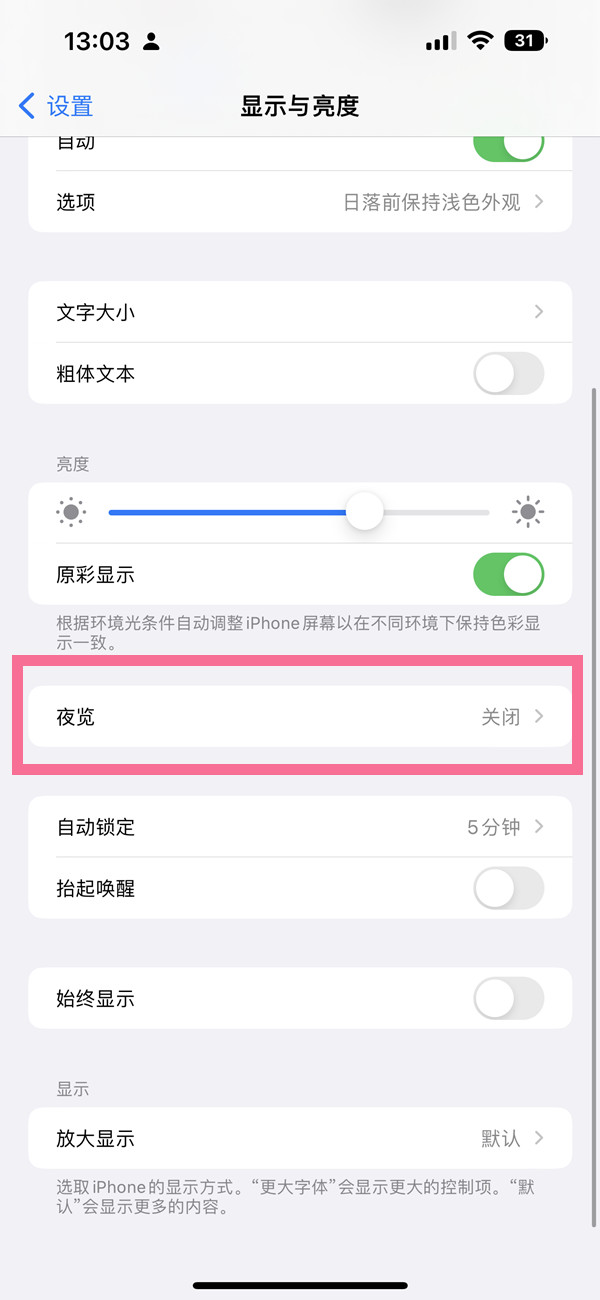Open 文字大小 settings
600x1300 pixels.
click(300, 312)
